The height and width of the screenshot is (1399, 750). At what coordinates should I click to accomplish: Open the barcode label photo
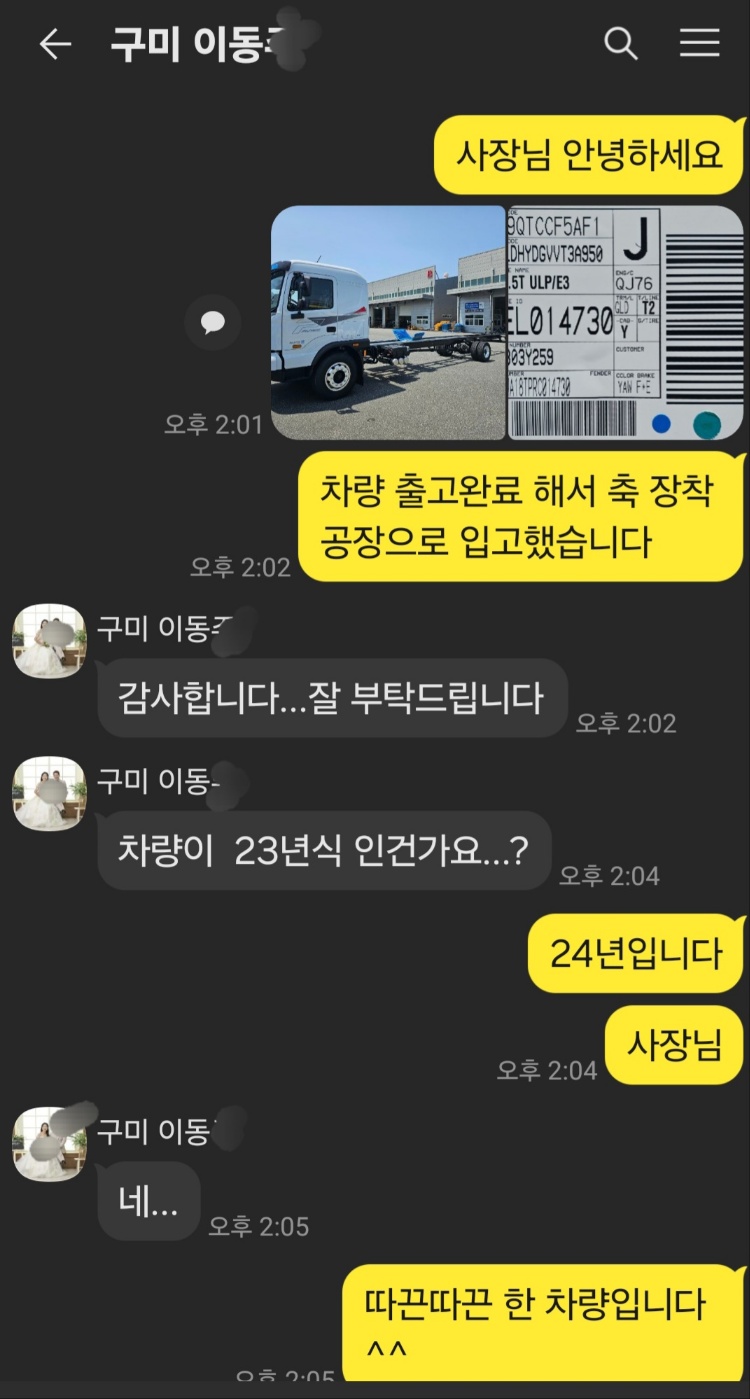coord(626,322)
